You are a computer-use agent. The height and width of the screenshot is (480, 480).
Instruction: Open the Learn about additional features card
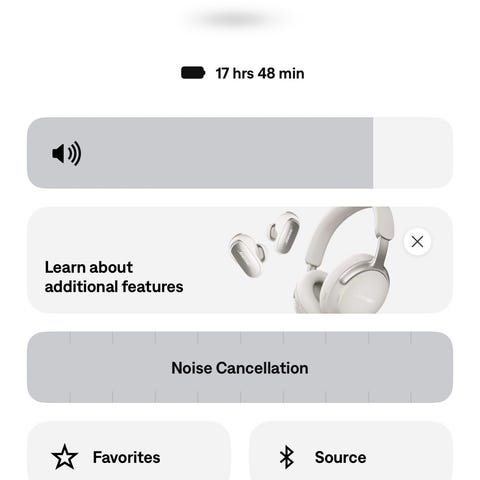[x=240, y=260]
